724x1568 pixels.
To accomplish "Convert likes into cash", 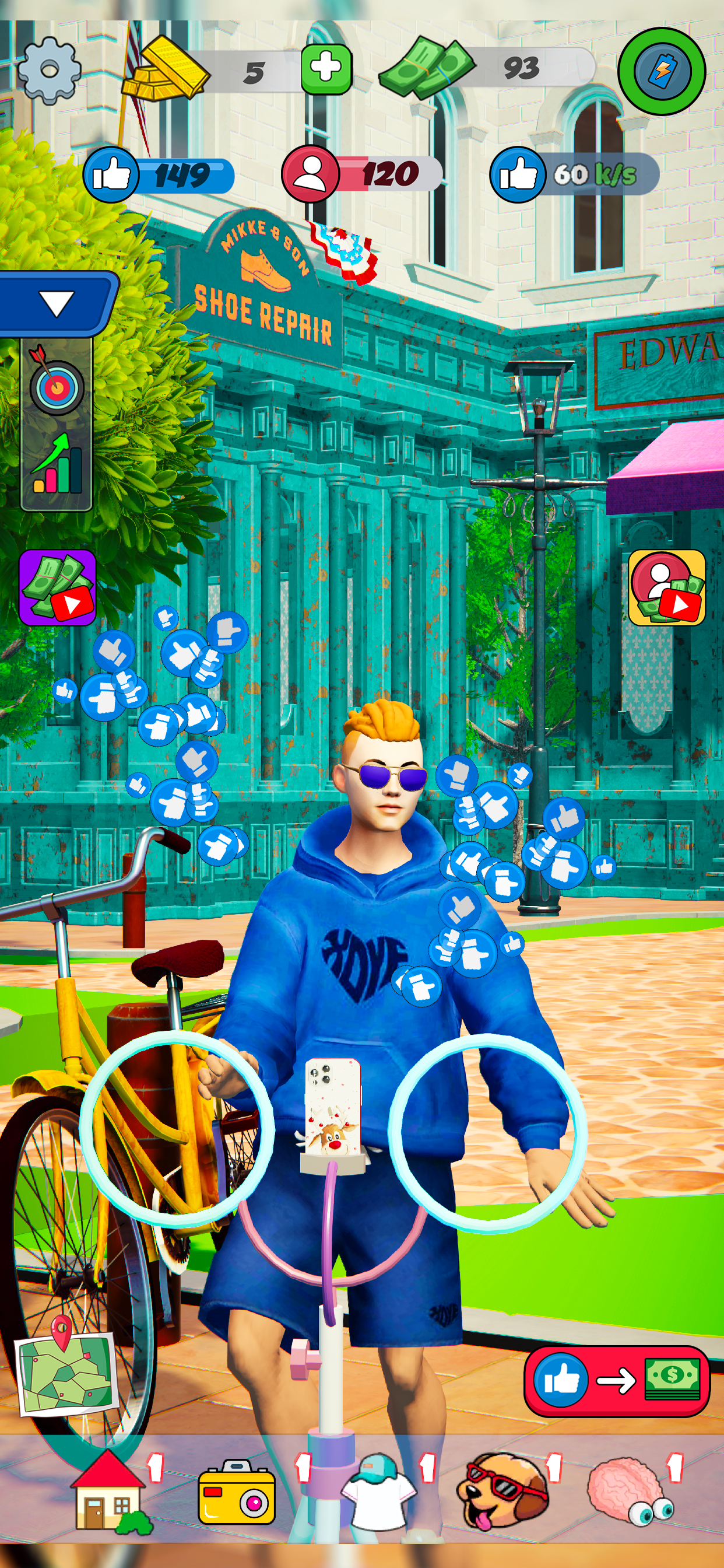I will 617,1380.
